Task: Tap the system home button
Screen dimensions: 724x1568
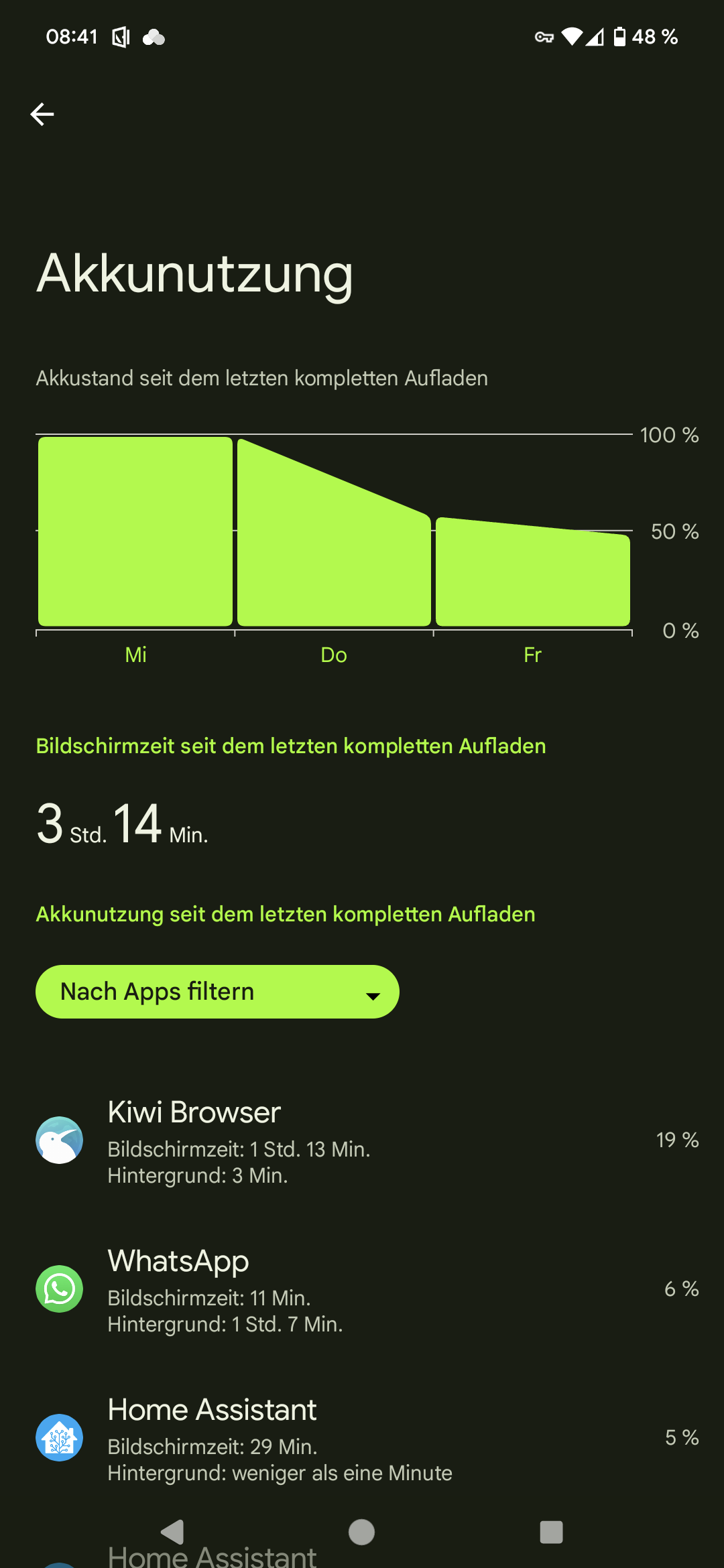Action: pos(361,1532)
